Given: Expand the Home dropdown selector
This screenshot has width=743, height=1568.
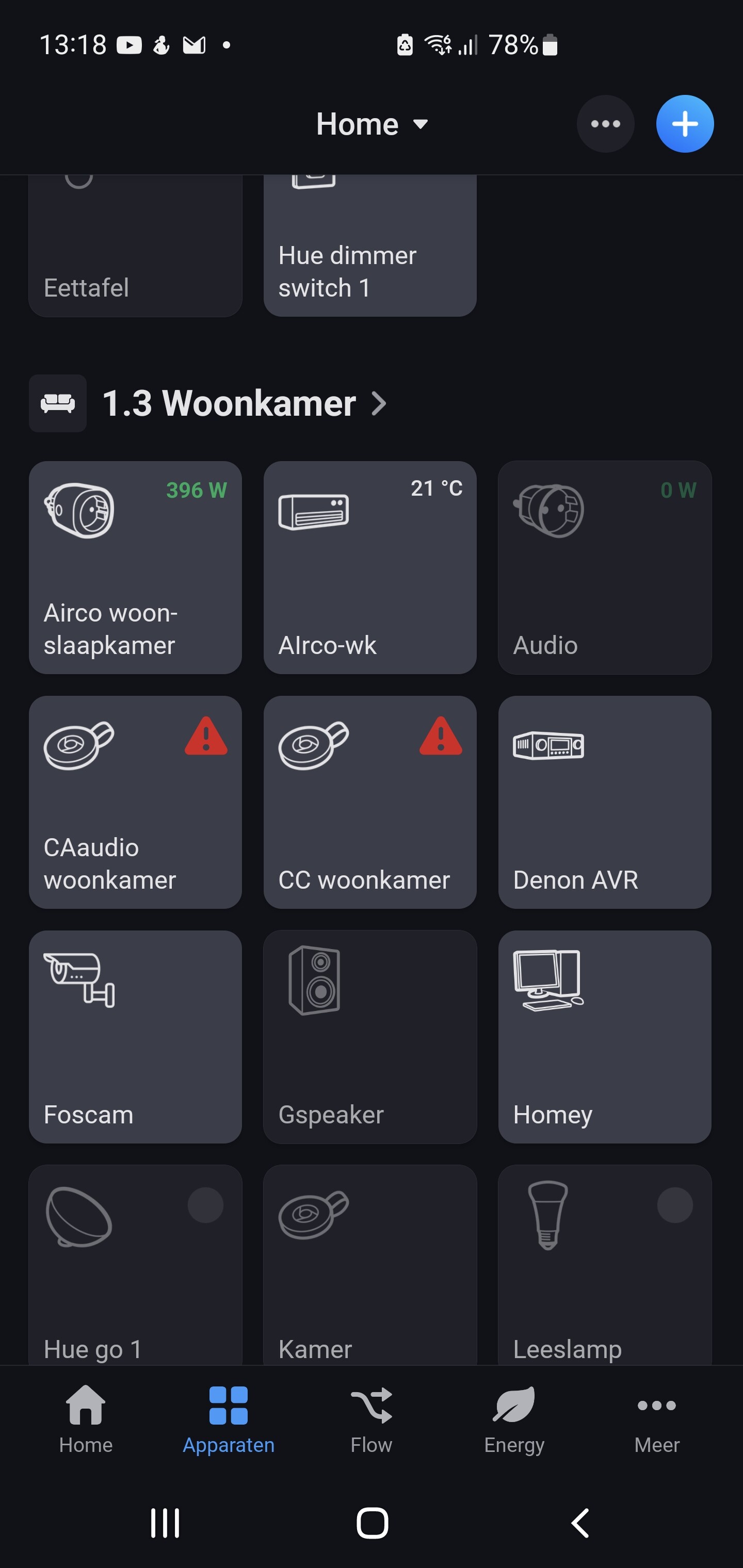Looking at the screenshot, I should [x=372, y=124].
